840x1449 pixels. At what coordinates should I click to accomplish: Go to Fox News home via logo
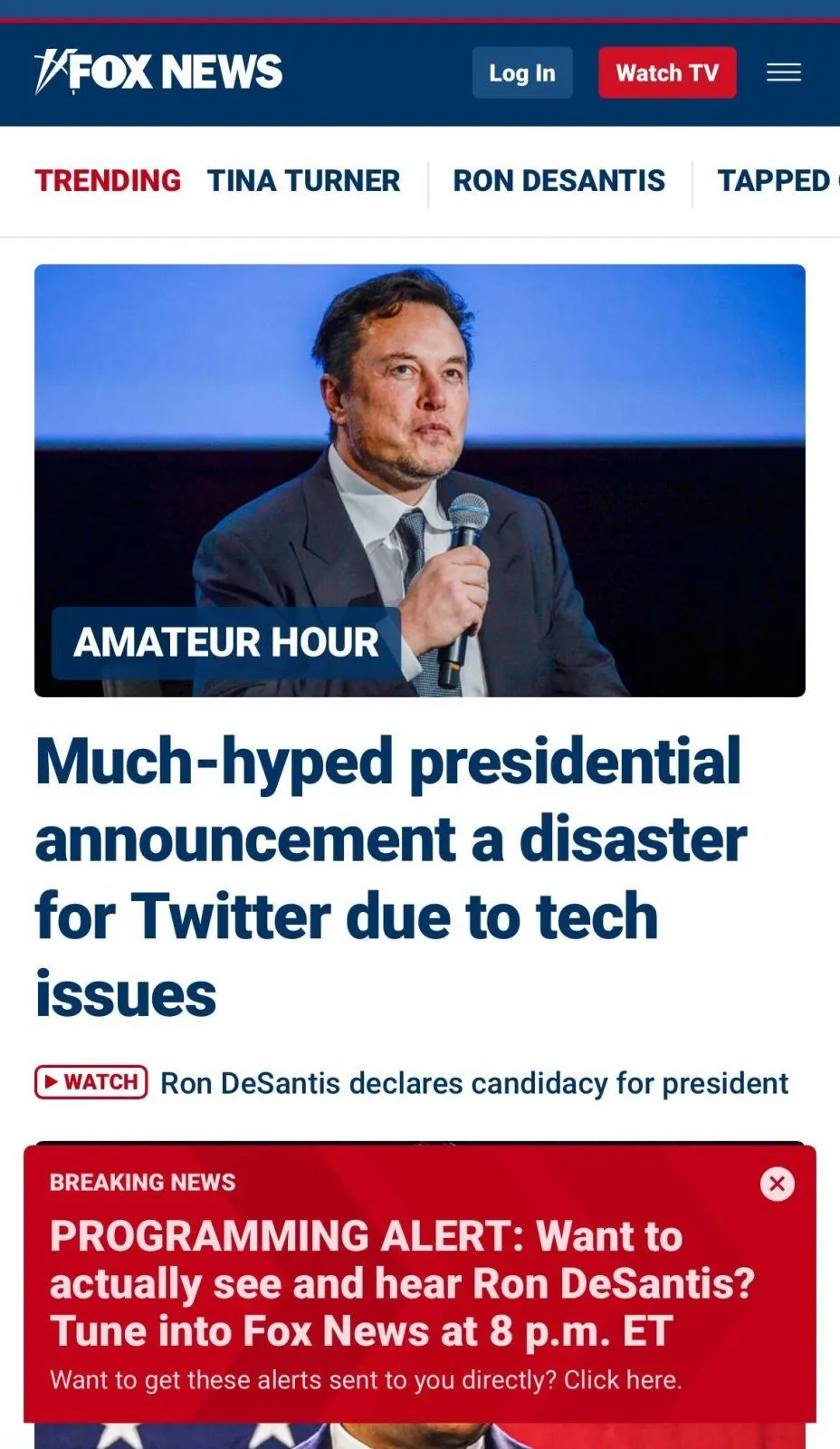point(158,72)
